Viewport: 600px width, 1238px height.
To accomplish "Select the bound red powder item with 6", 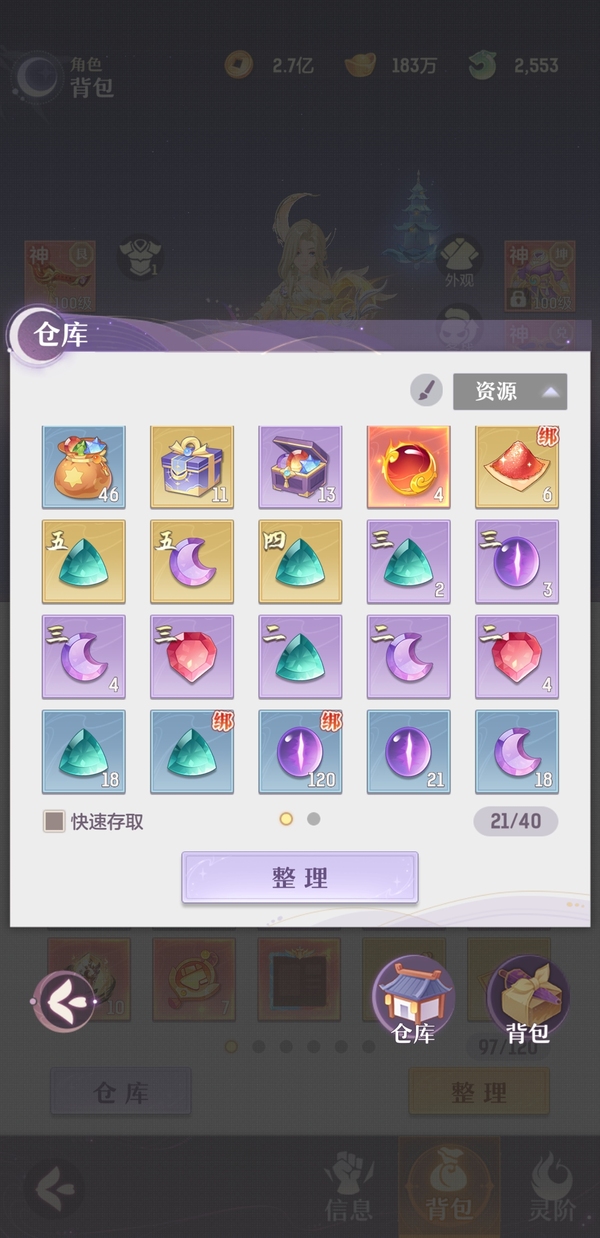I will (516, 467).
